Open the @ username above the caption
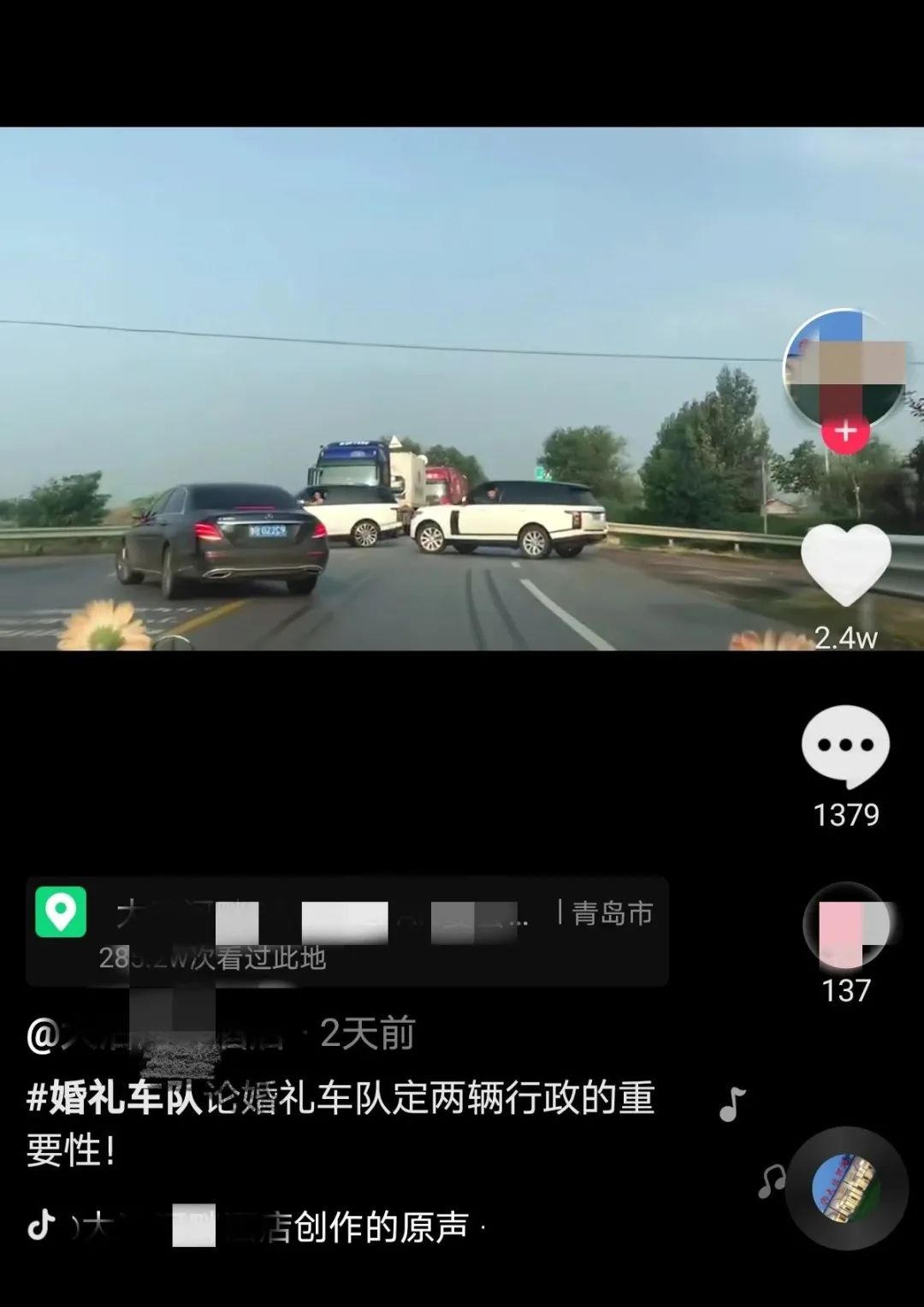Viewport: 924px width, 1307px height. (x=154, y=1035)
